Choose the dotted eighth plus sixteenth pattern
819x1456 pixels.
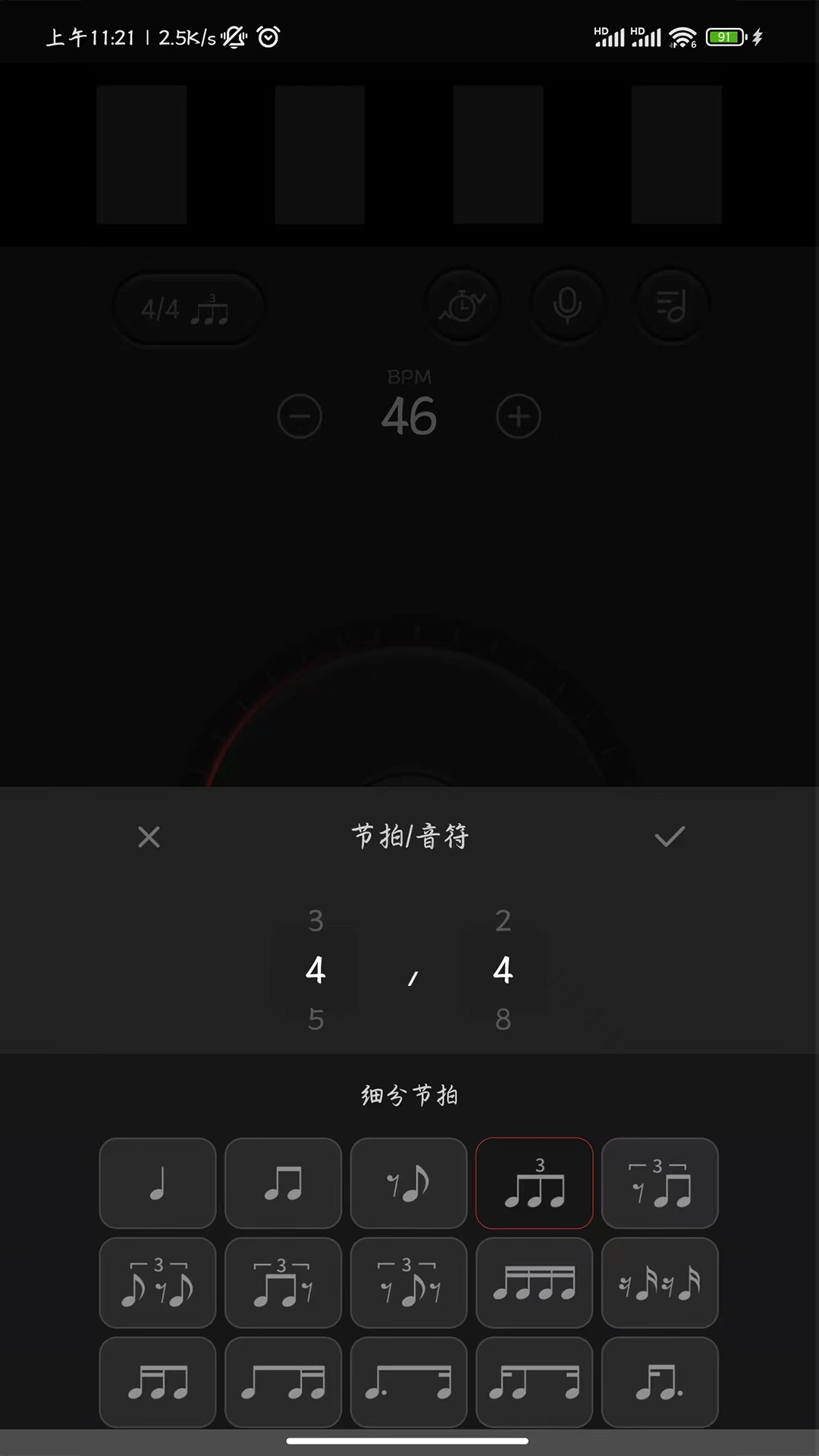(x=409, y=1382)
